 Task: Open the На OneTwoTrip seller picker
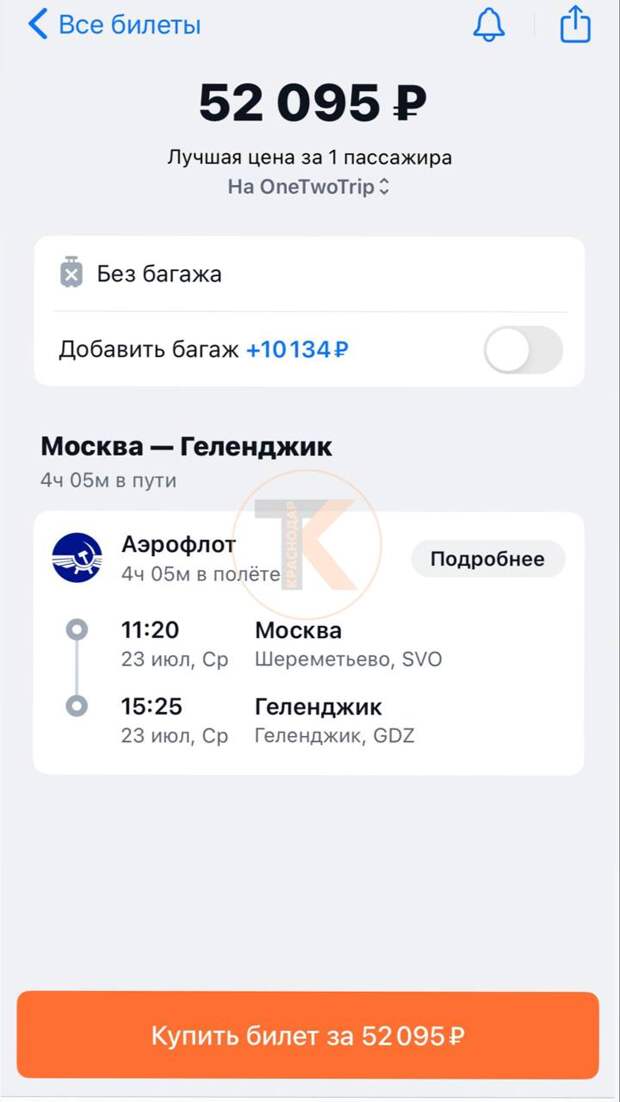pos(308,187)
